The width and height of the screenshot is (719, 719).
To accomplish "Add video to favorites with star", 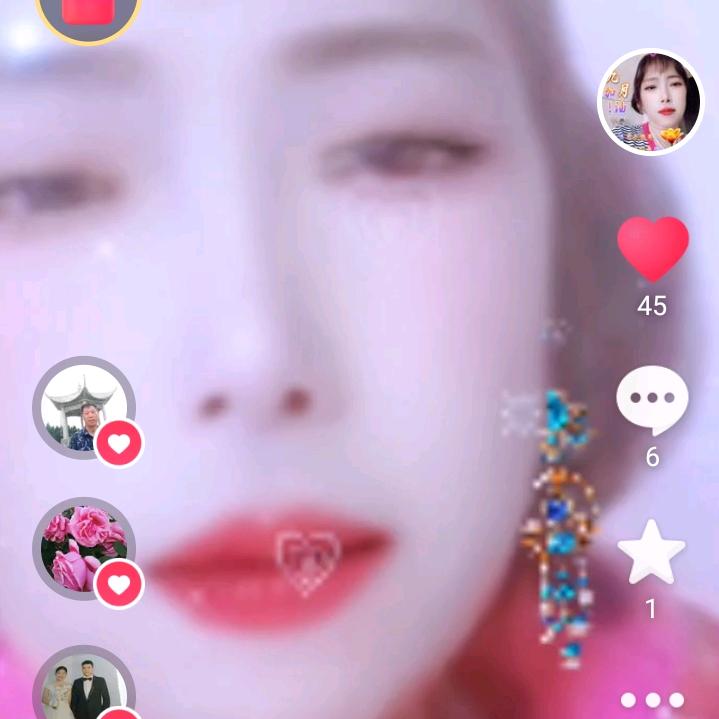I will click(x=651, y=553).
